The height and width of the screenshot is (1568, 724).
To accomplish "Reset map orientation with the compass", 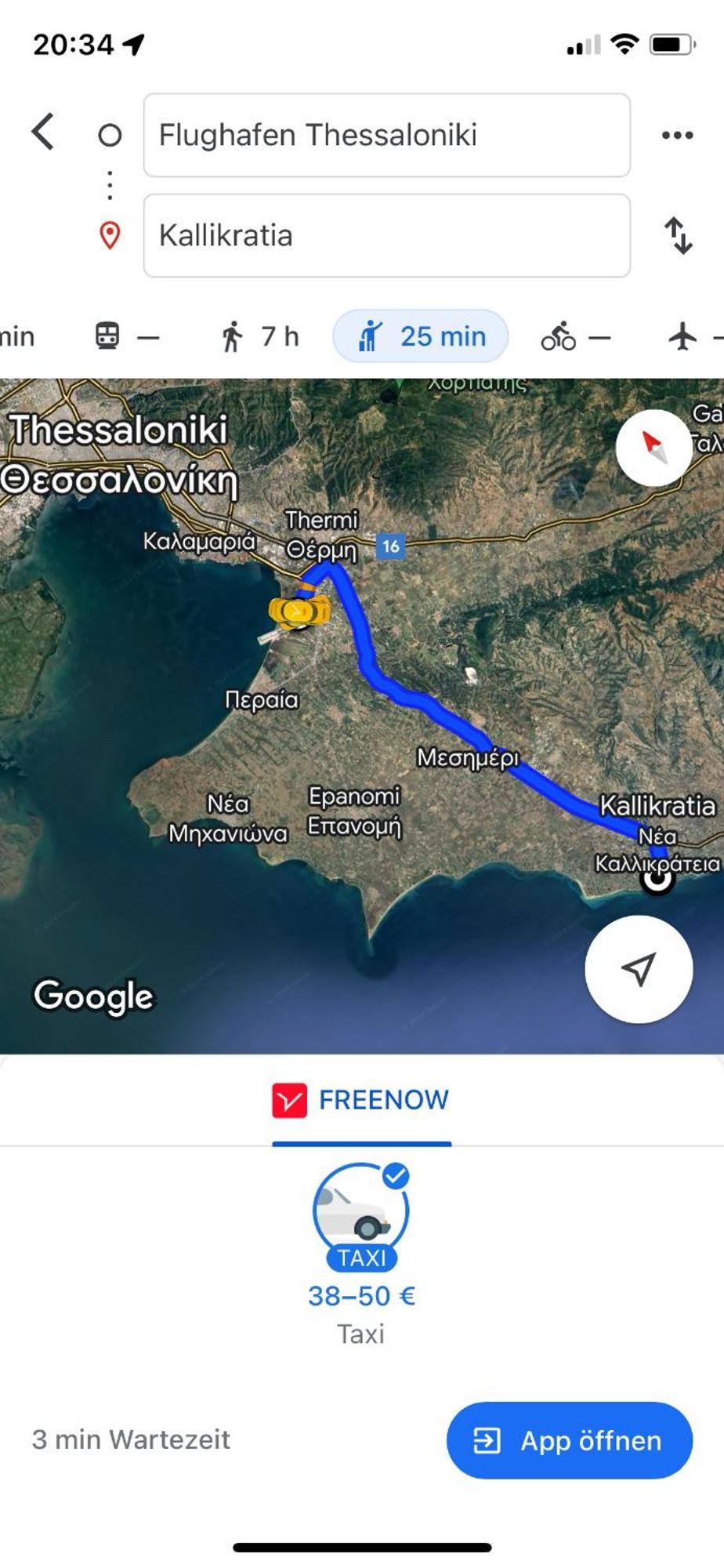I will click(653, 448).
